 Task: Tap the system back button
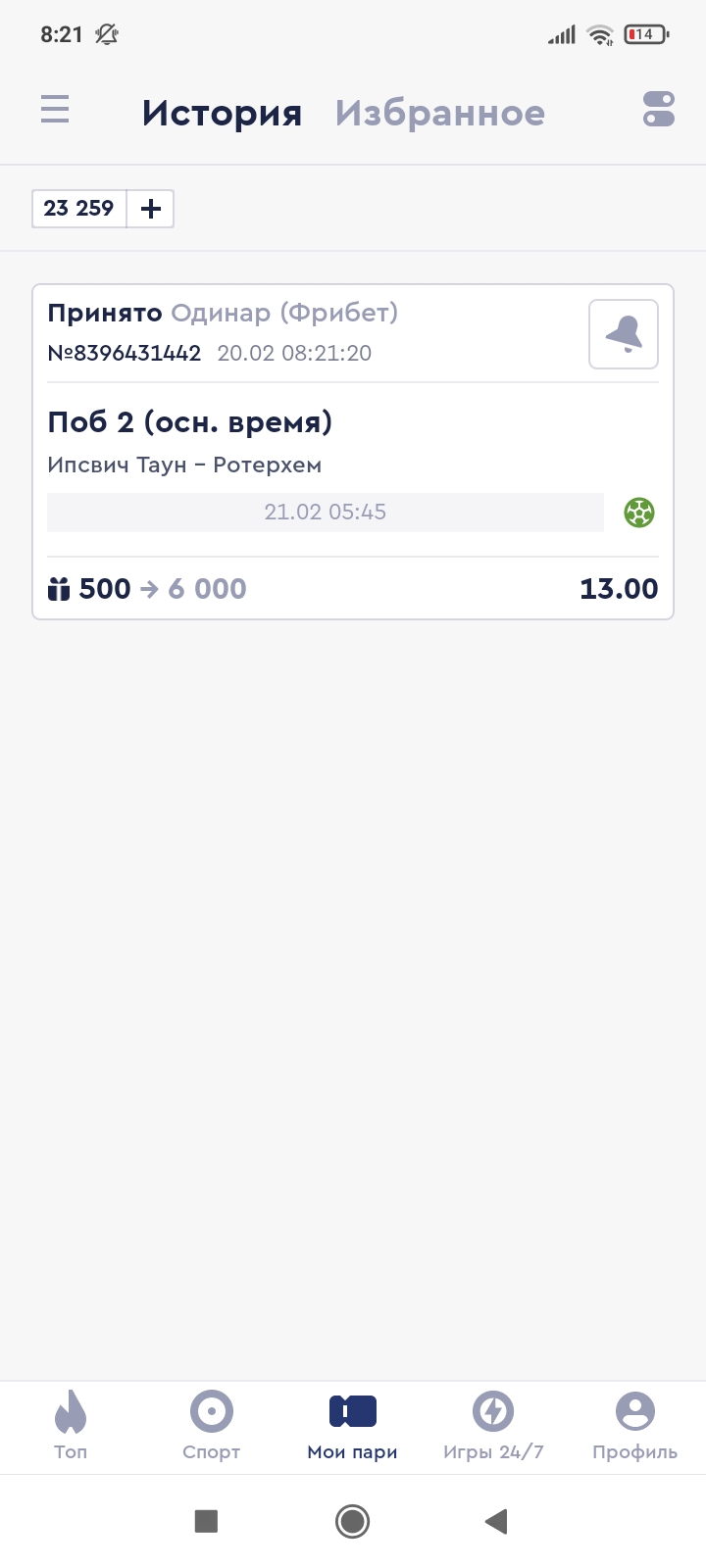pos(496,1521)
